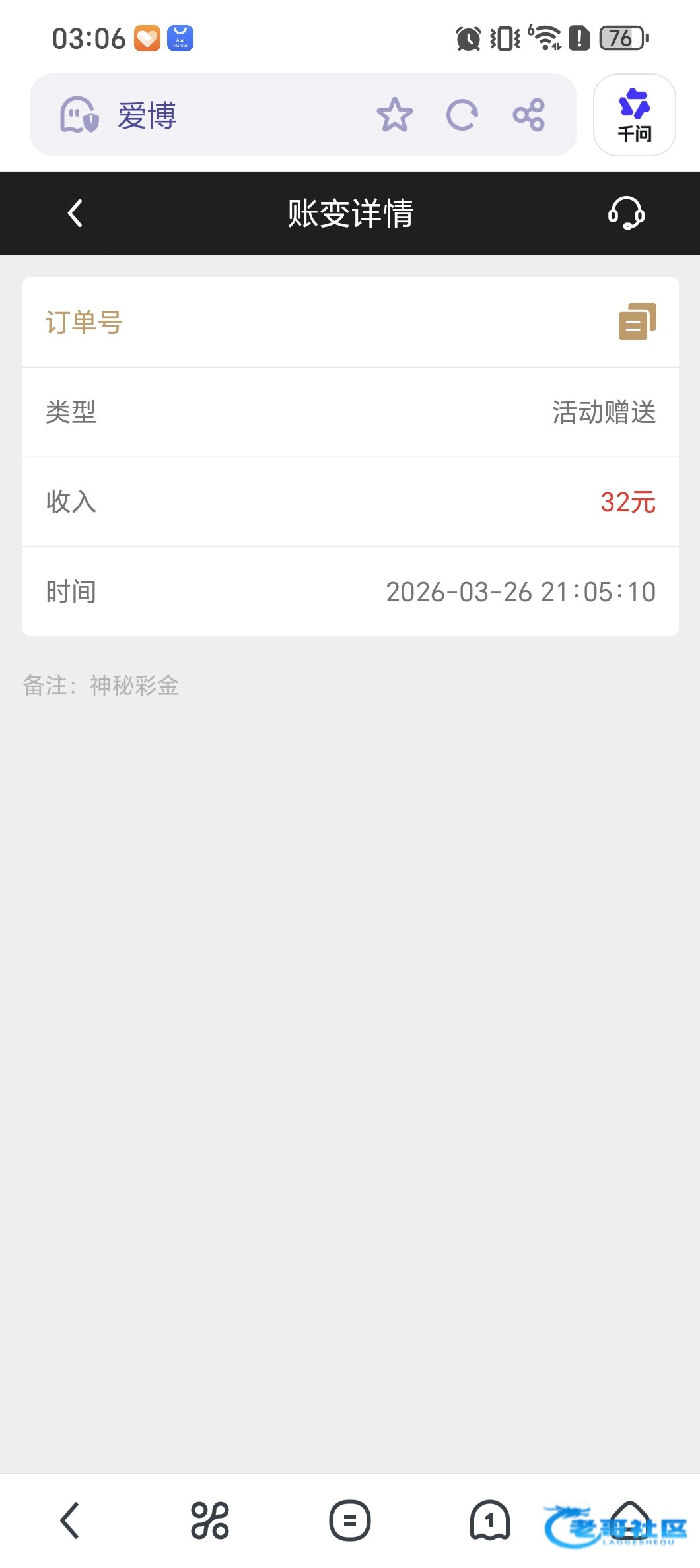700x1568 pixels.
Task: Contact customer service via headset icon
Action: (625, 213)
